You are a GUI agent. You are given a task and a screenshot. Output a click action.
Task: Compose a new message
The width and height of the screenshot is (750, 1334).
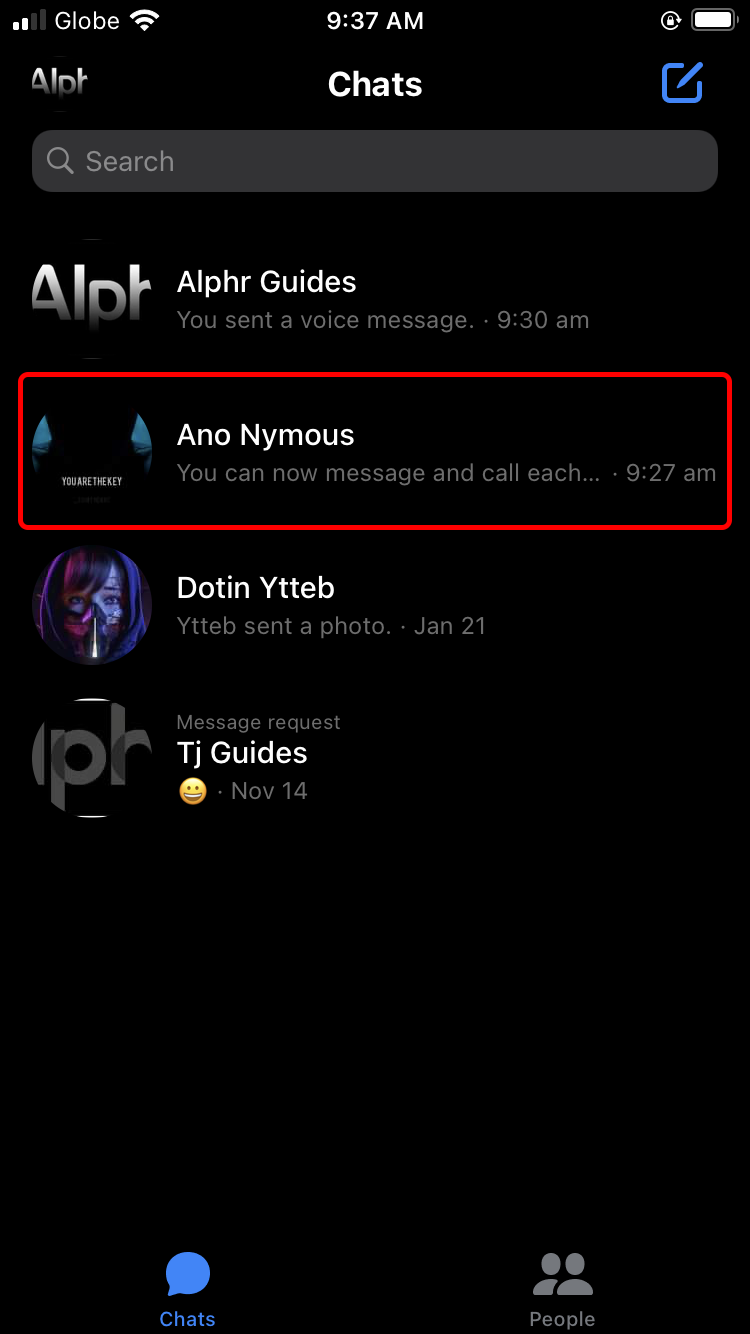682,83
